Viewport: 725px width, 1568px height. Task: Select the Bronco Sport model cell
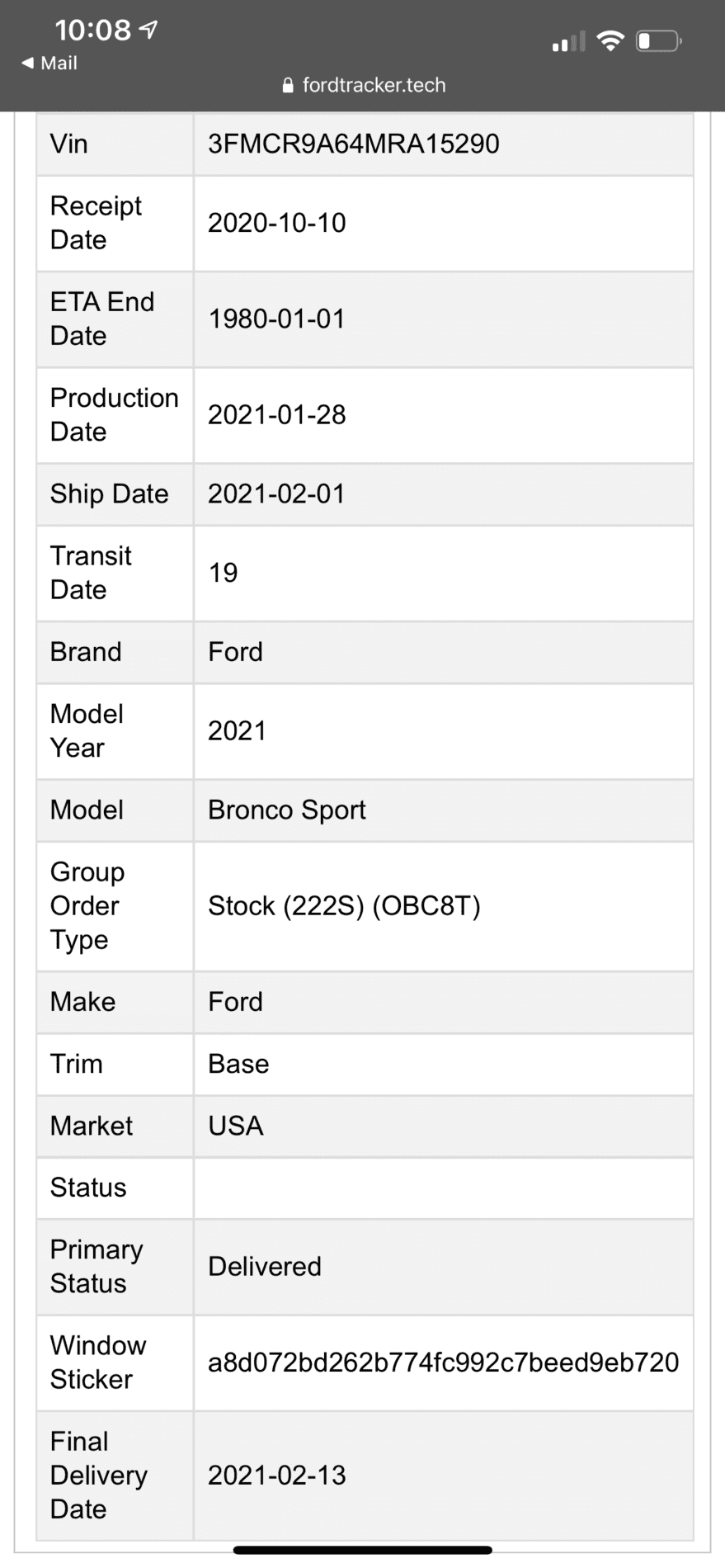pyautogui.click(x=286, y=810)
